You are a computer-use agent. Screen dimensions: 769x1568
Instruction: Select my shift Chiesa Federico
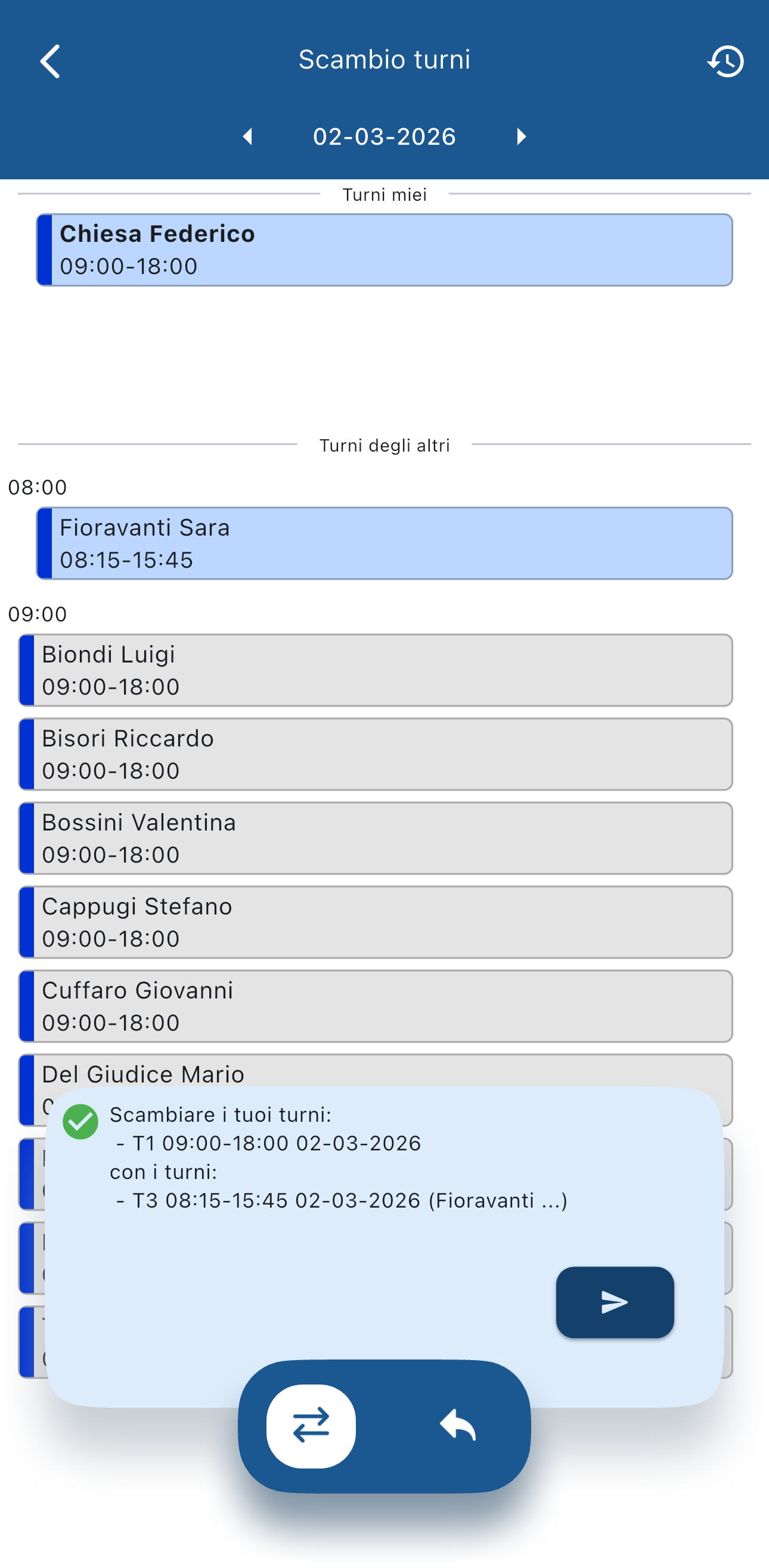tap(384, 250)
